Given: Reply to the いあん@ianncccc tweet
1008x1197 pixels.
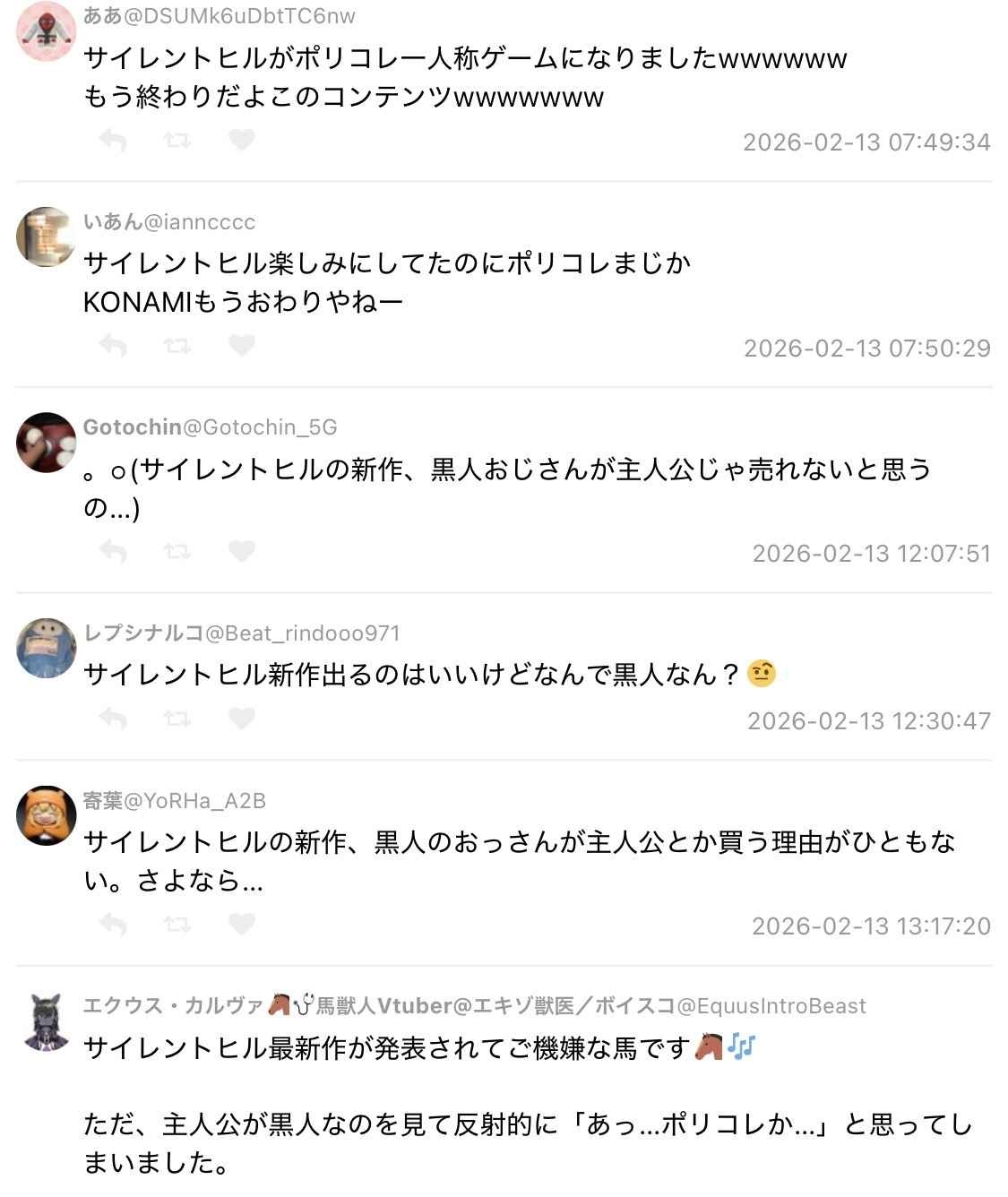Looking at the screenshot, I should 113,346.
